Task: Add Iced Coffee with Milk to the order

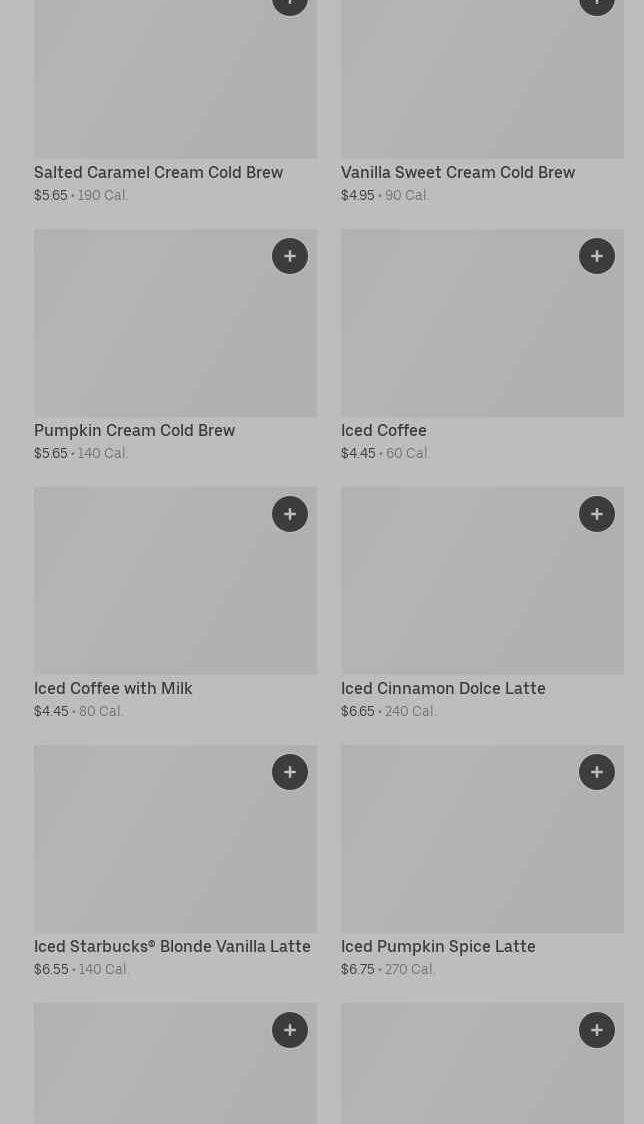Action: point(290,514)
